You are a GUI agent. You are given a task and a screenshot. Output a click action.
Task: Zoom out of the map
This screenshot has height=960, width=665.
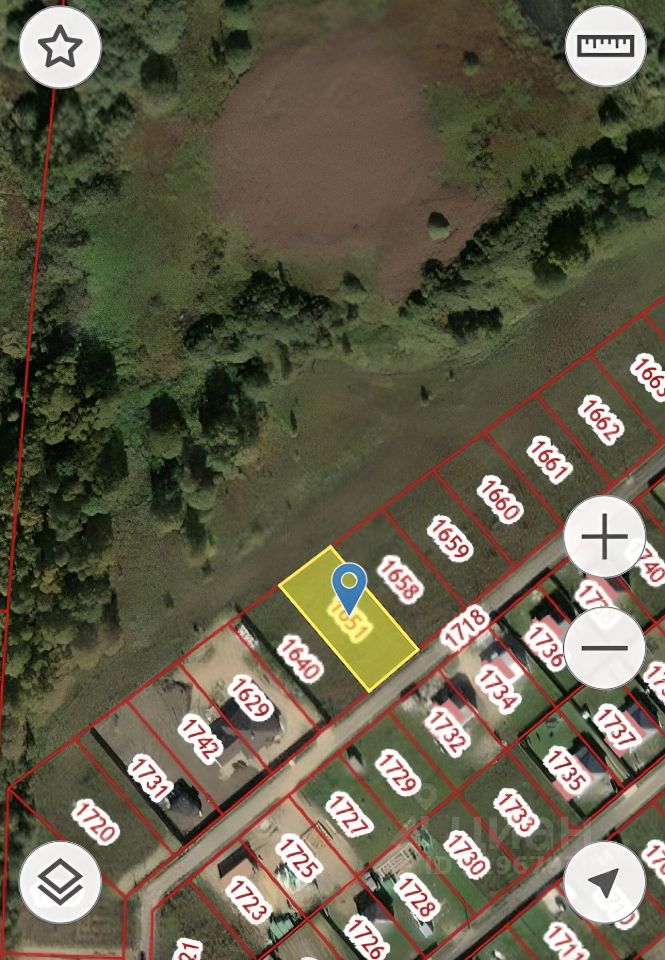tap(604, 647)
